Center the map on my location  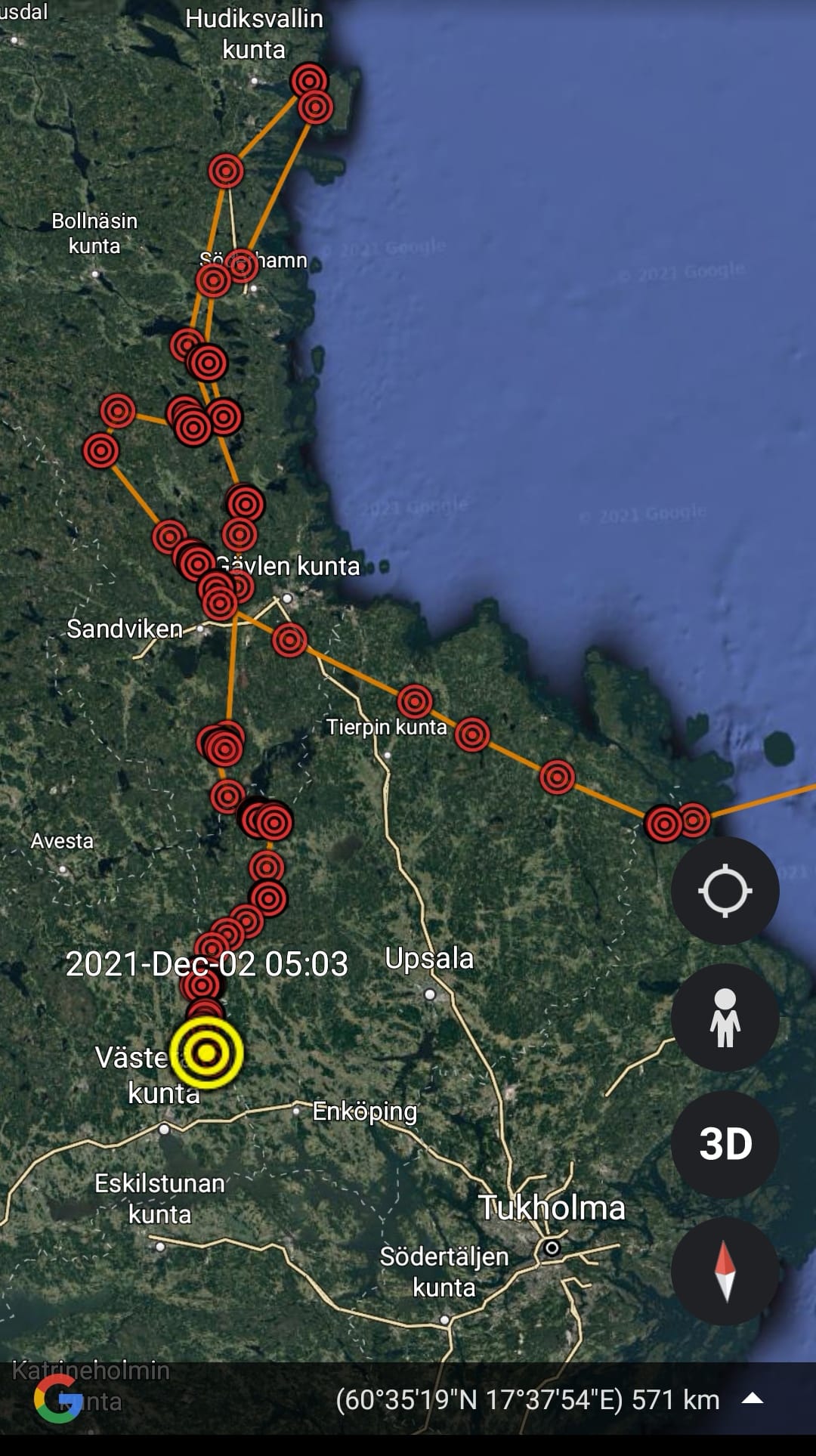coord(725,890)
